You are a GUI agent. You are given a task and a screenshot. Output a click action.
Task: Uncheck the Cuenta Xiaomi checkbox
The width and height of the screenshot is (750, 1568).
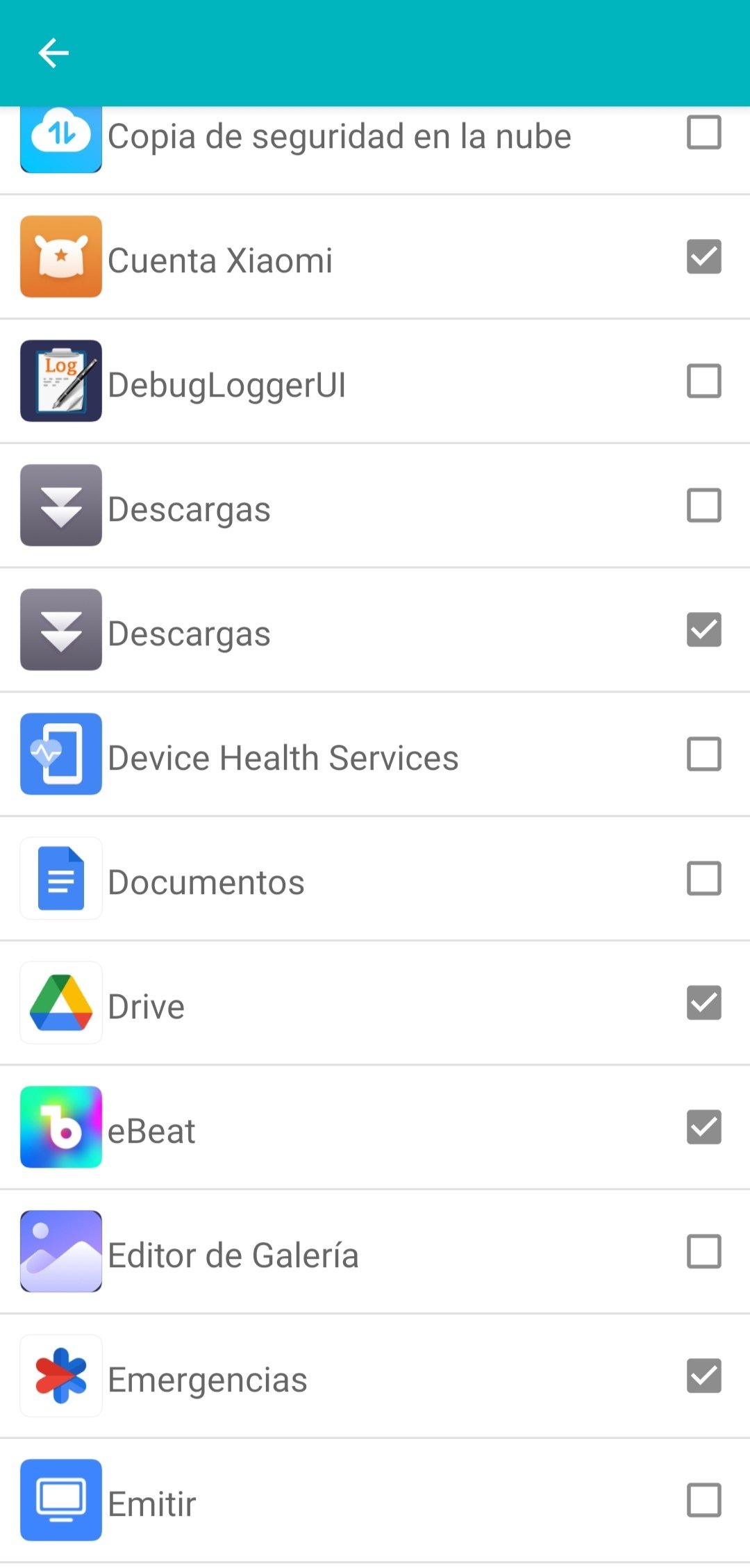pos(703,257)
